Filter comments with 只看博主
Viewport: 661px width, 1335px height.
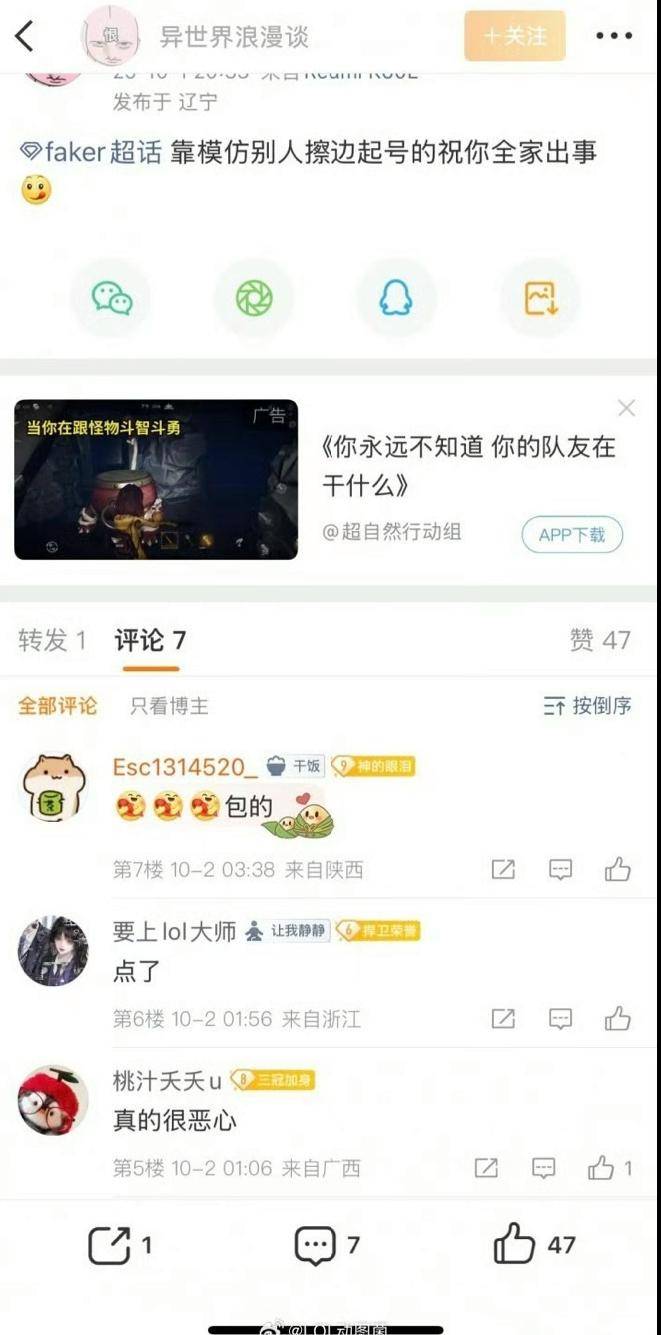point(169,706)
